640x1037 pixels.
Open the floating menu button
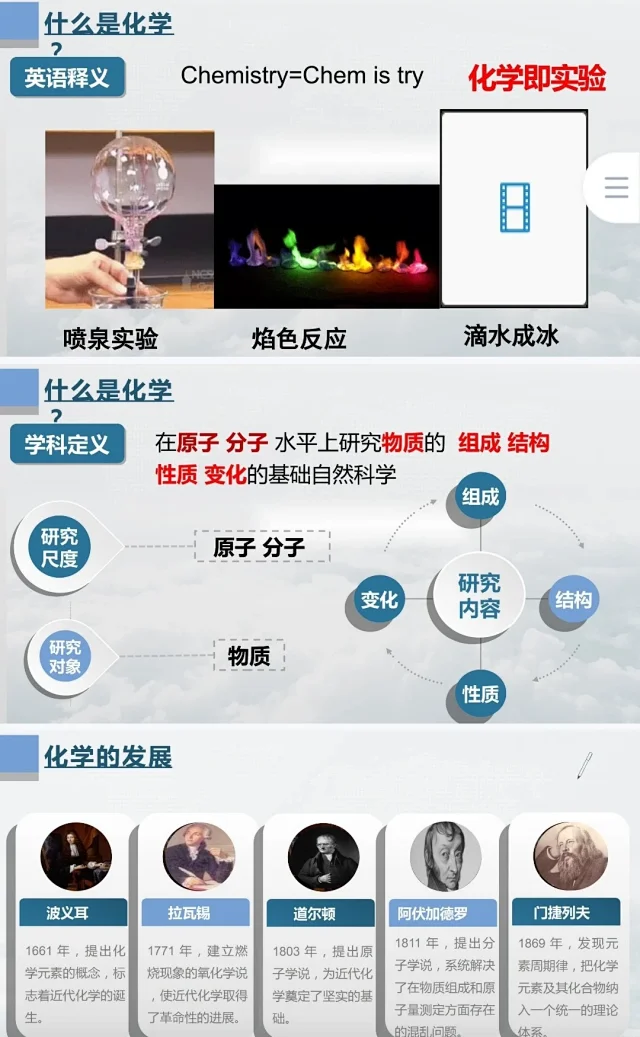pos(616,187)
